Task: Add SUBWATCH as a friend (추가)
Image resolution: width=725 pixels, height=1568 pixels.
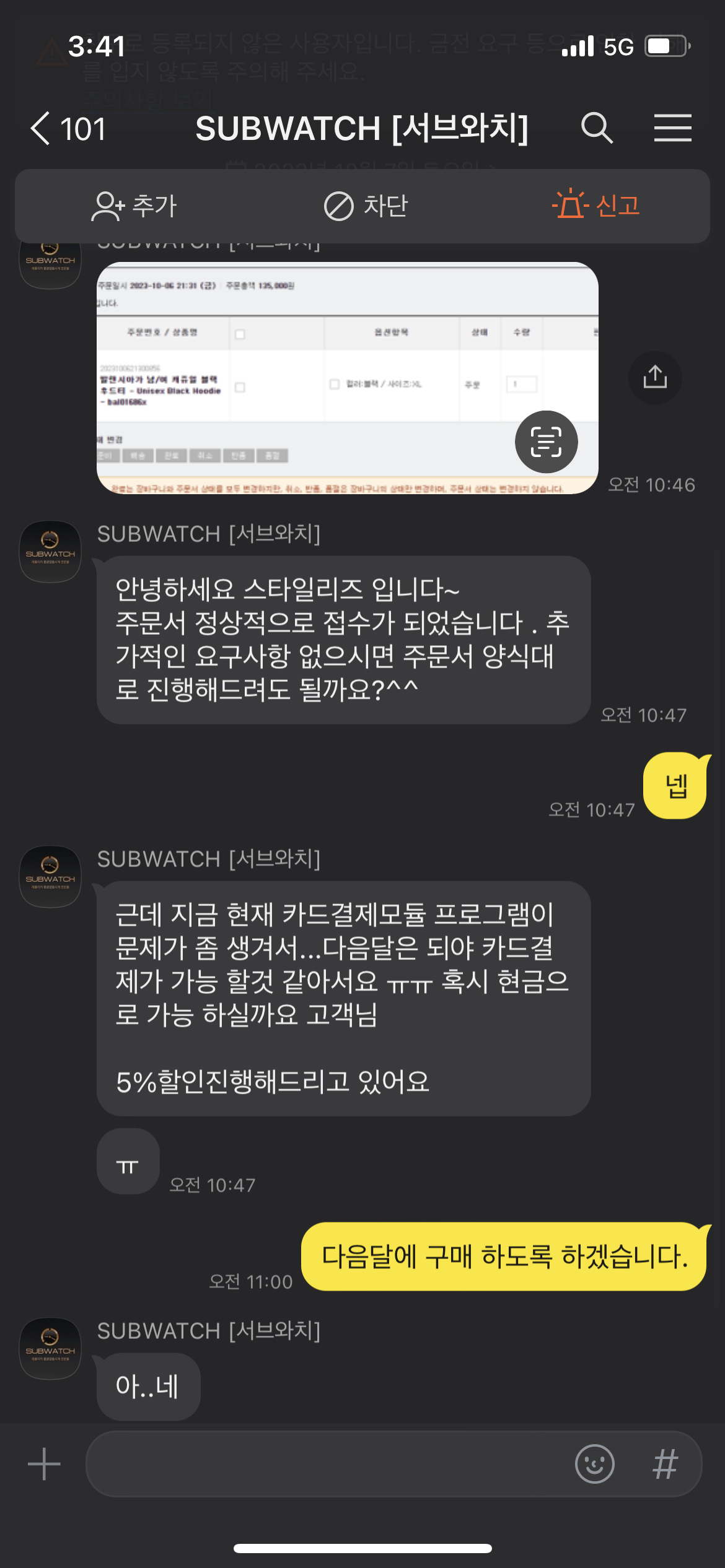Action: point(134,206)
